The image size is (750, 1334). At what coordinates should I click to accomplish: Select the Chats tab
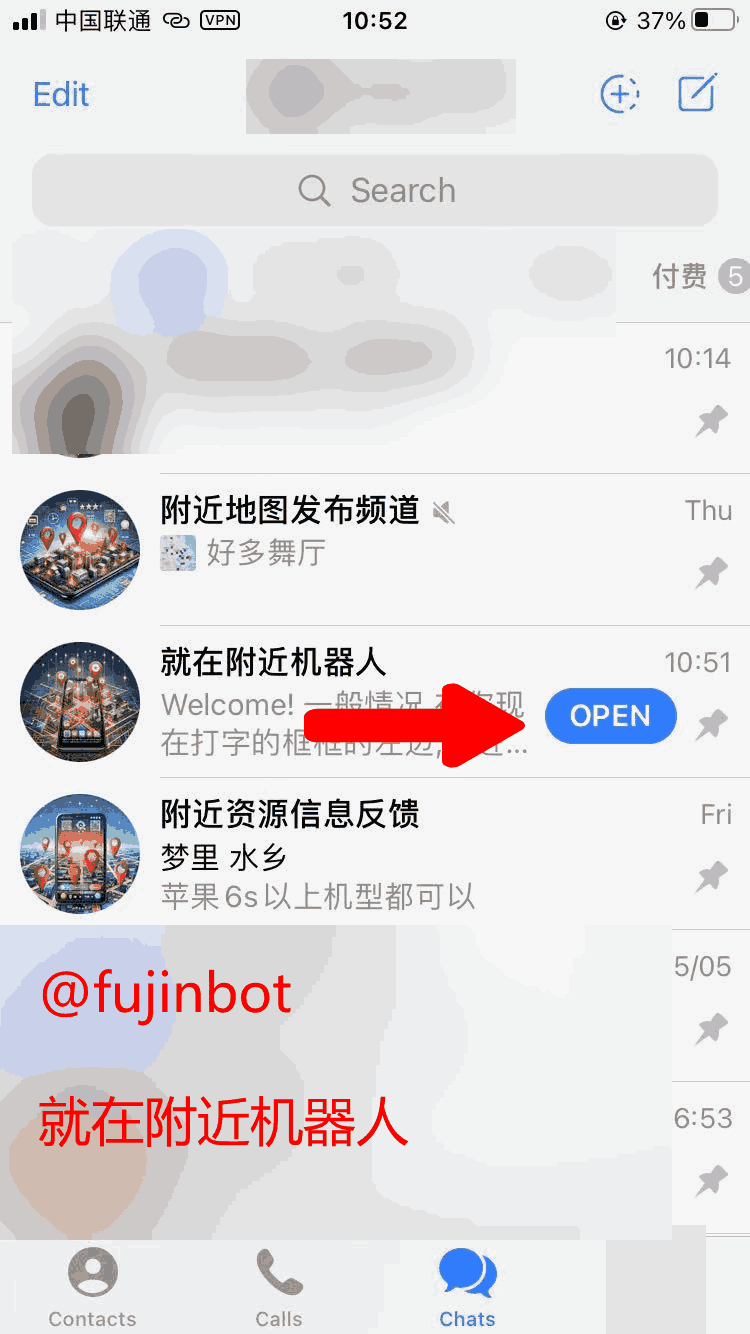[x=467, y=1289]
